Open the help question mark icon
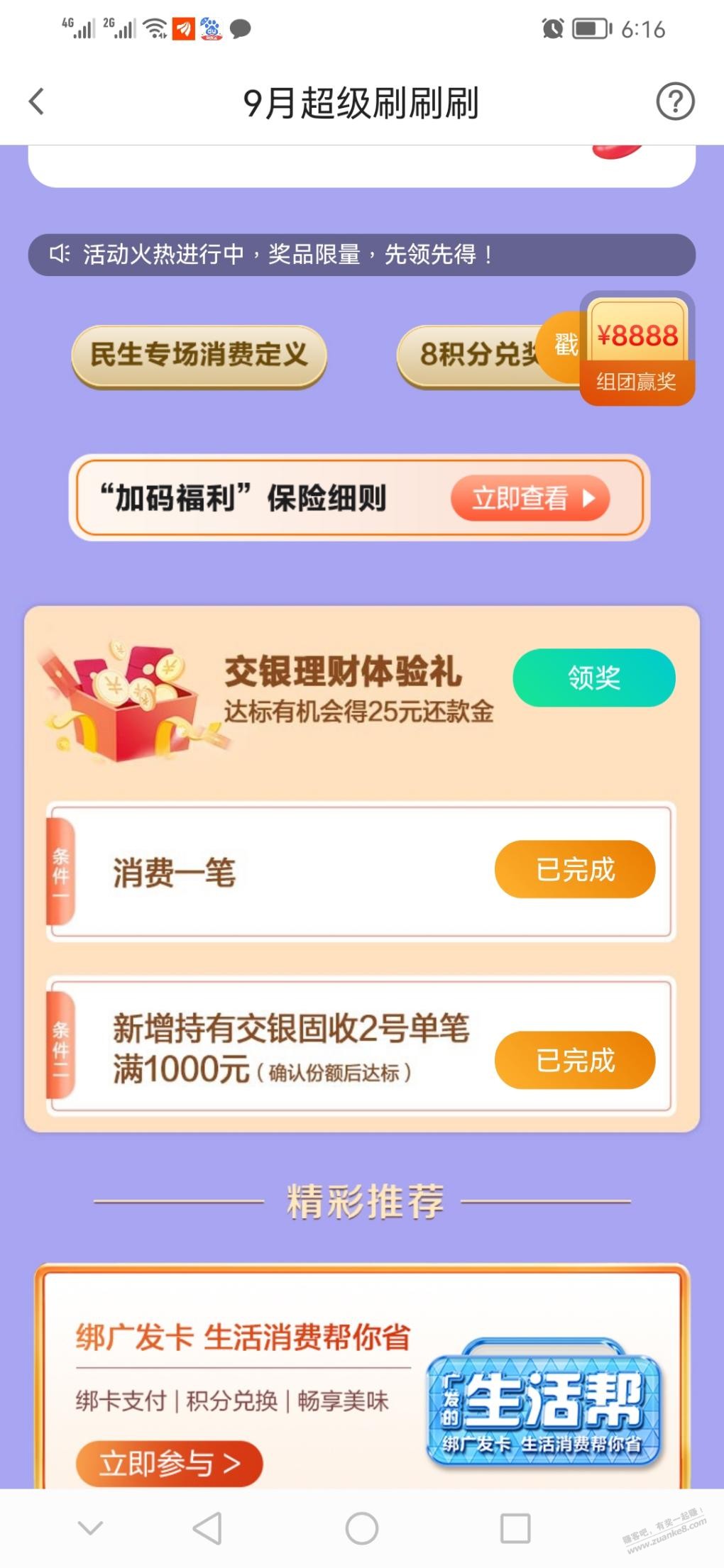 pyautogui.click(x=674, y=101)
